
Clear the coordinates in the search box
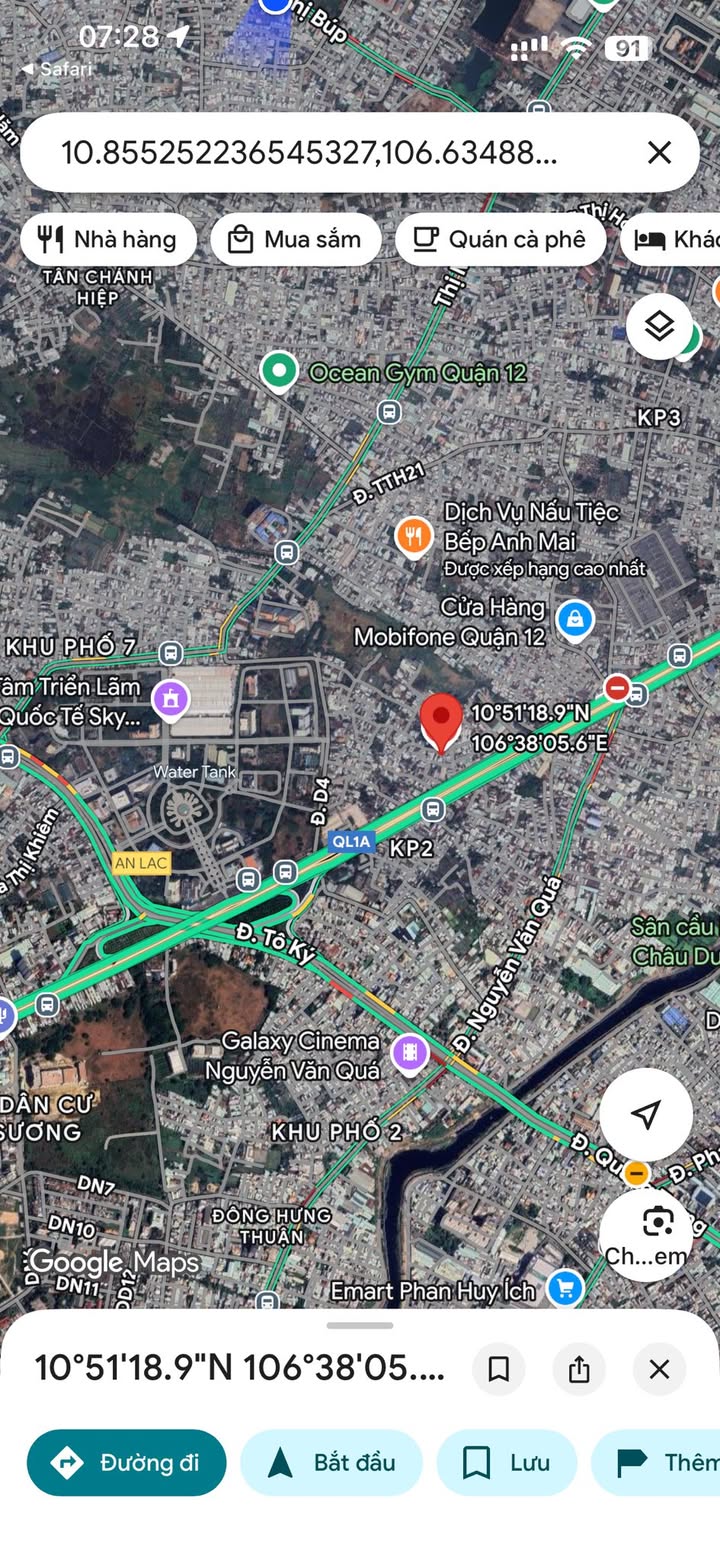tap(659, 152)
